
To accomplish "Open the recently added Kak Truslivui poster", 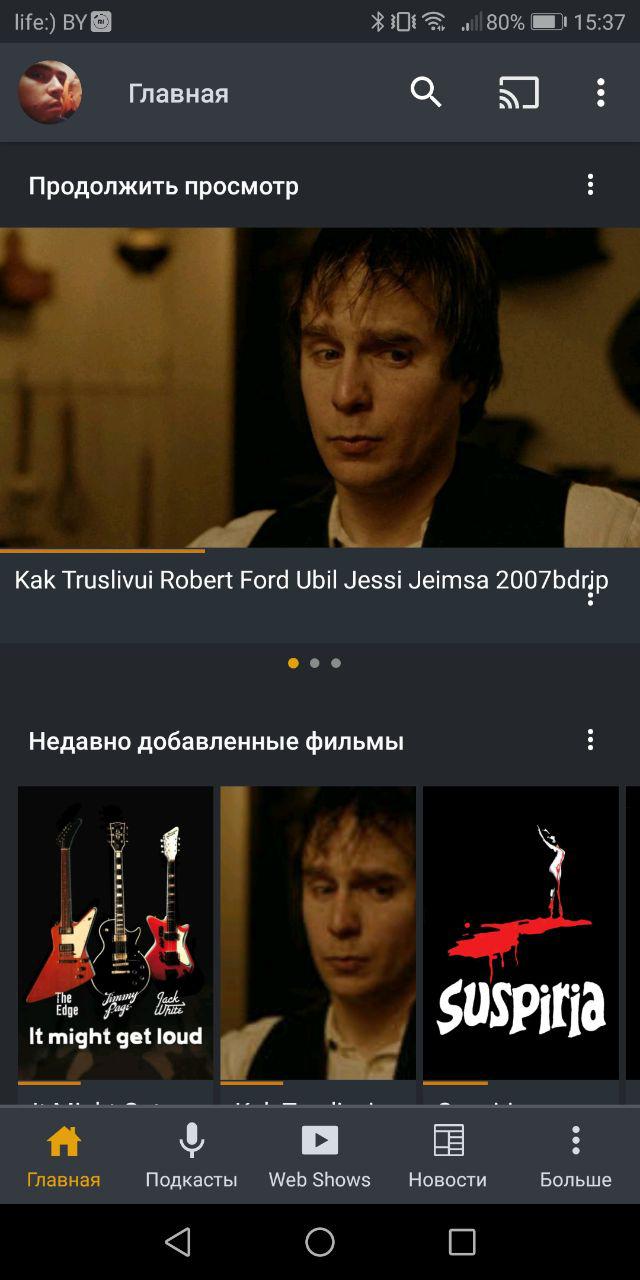I will click(318, 932).
